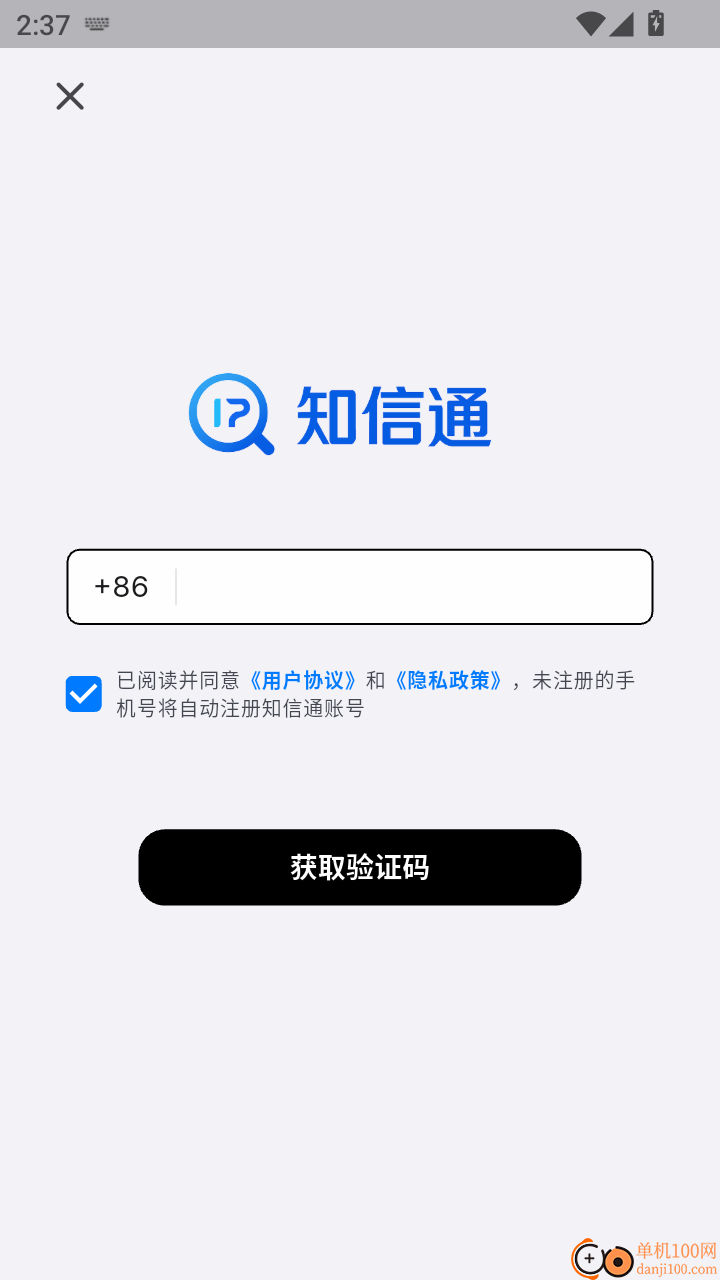Open the 用户协议 user agreement

(x=302, y=679)
